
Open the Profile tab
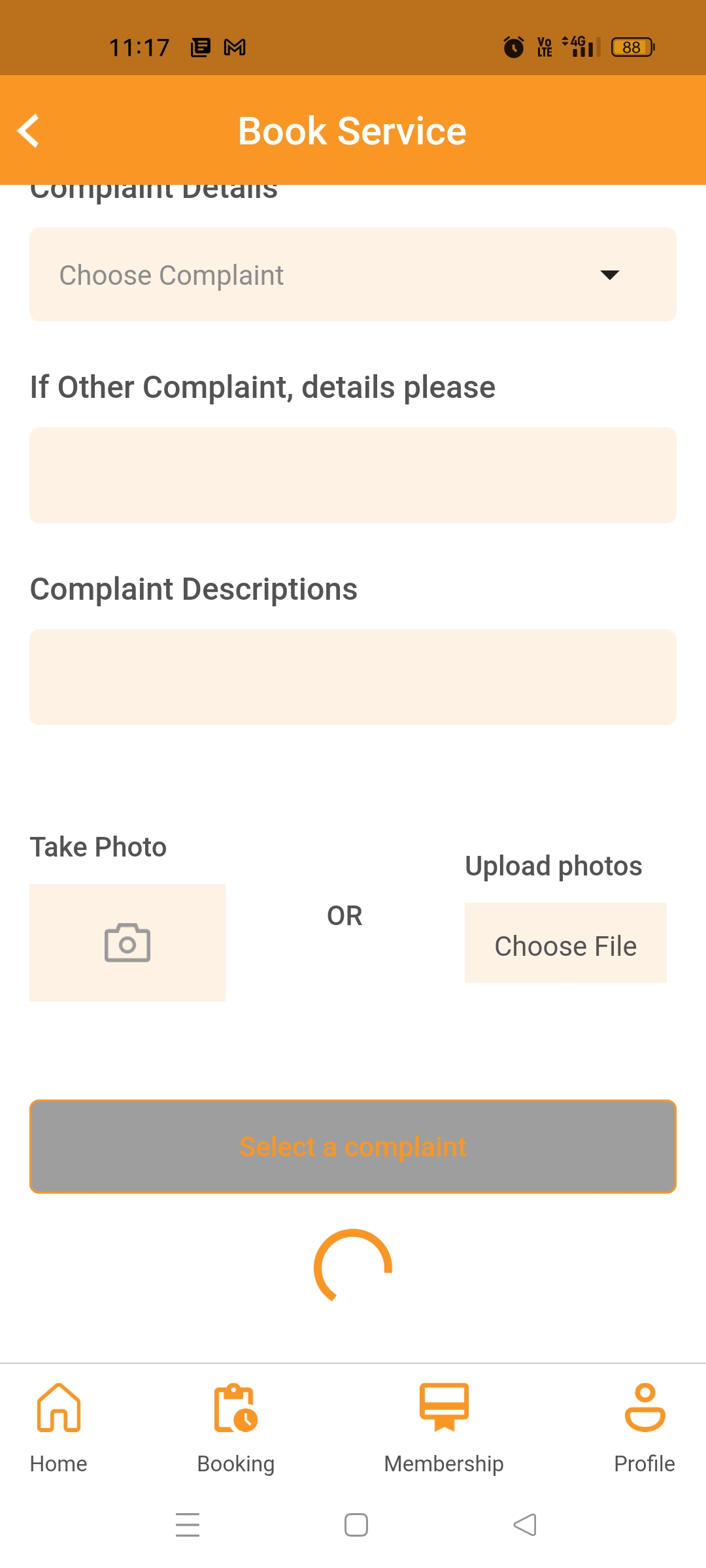click(x=645, y=1428)
